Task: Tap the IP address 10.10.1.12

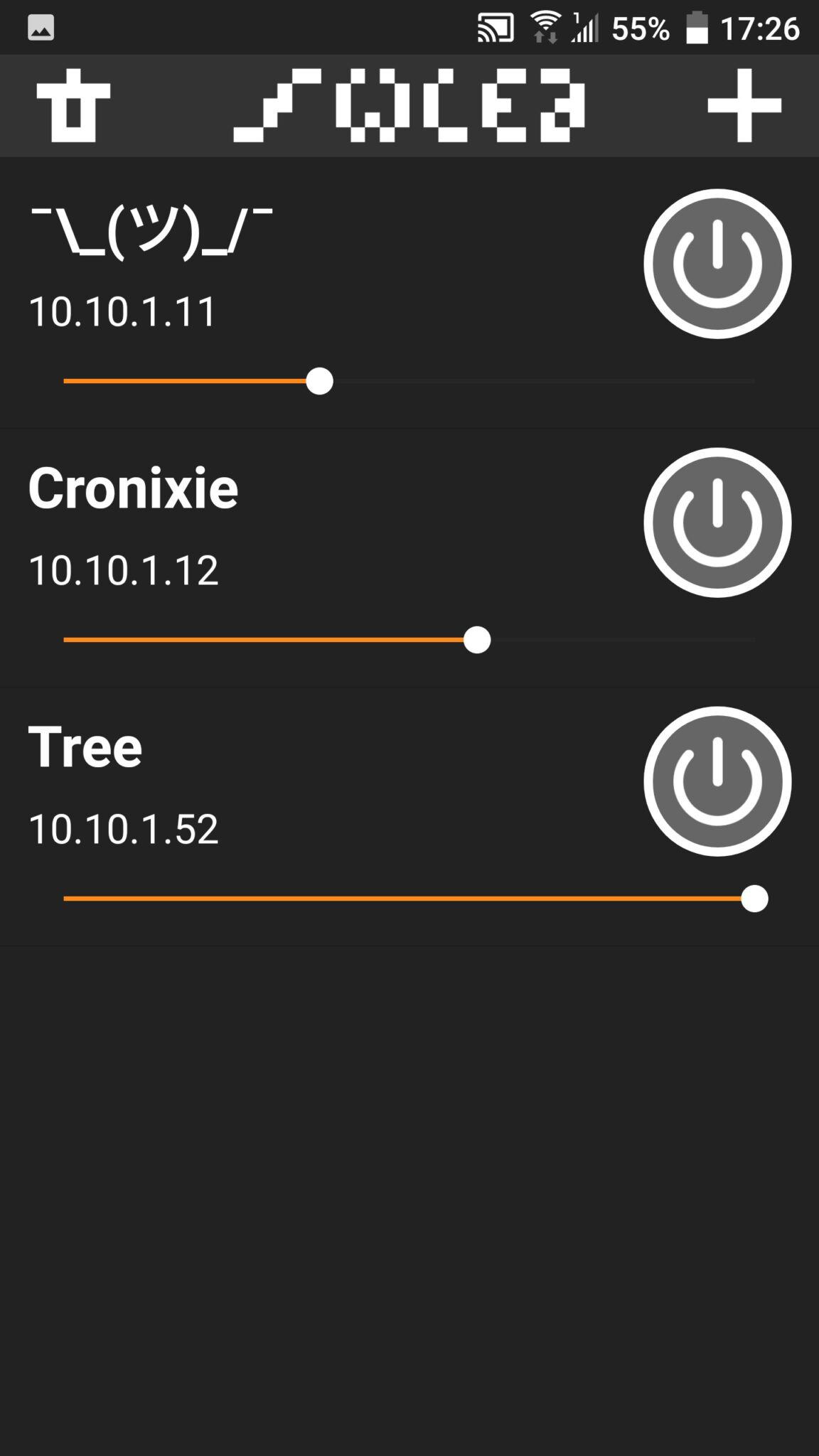Action: pos(122,569)
